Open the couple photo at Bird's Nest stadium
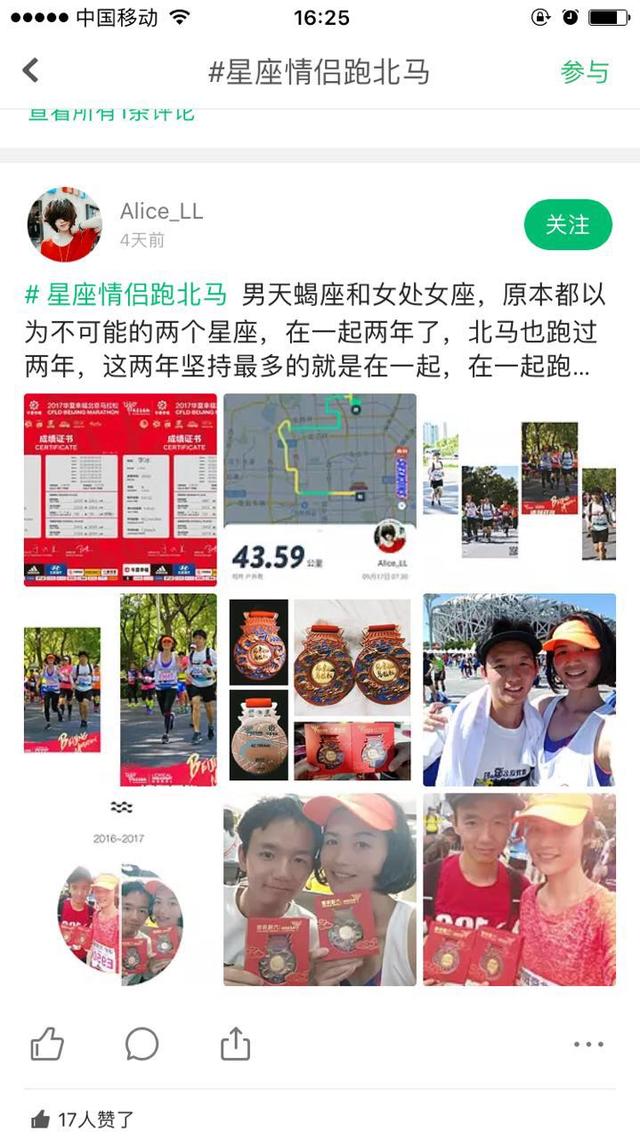This screenshot has width=640, height=1139. coord(519,689)
